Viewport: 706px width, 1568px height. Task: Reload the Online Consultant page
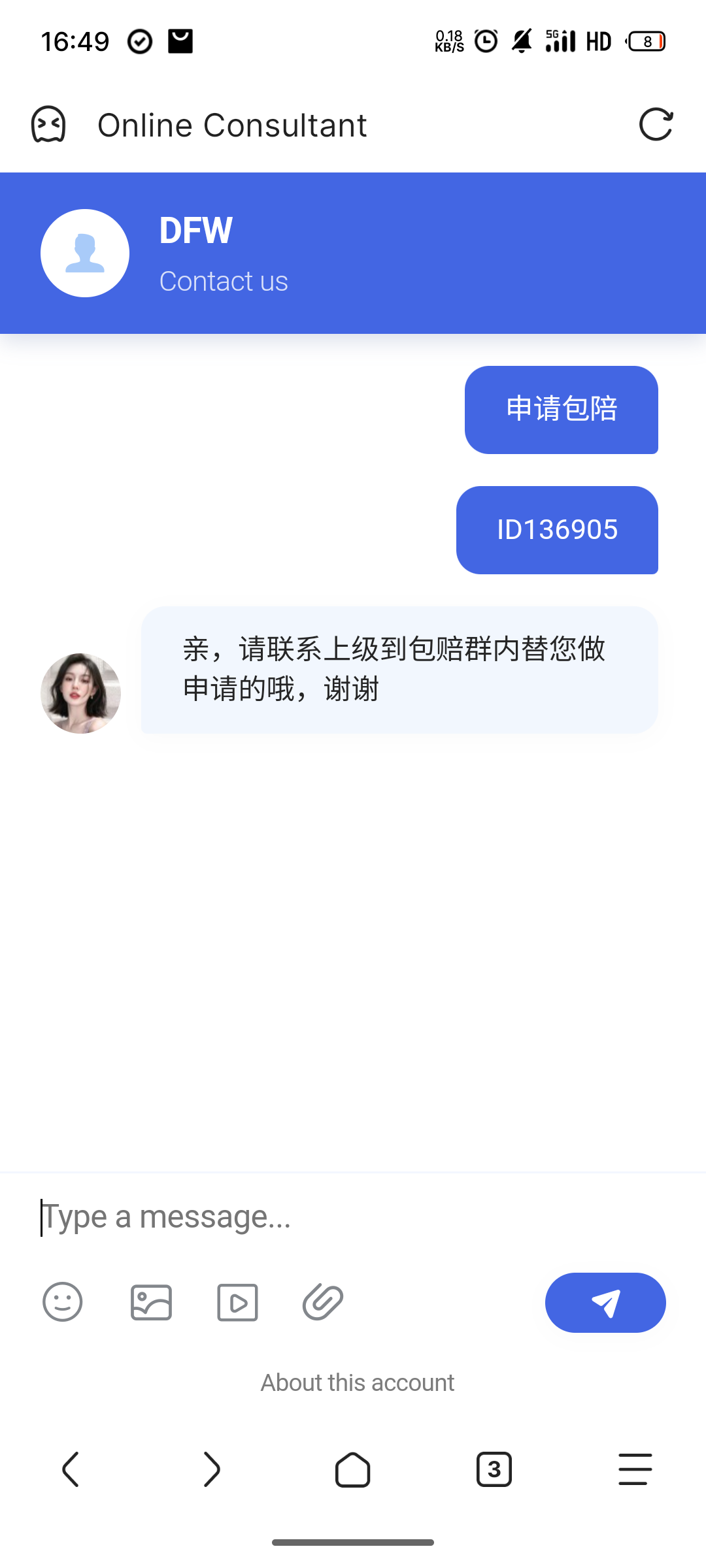tap(656, 124)
